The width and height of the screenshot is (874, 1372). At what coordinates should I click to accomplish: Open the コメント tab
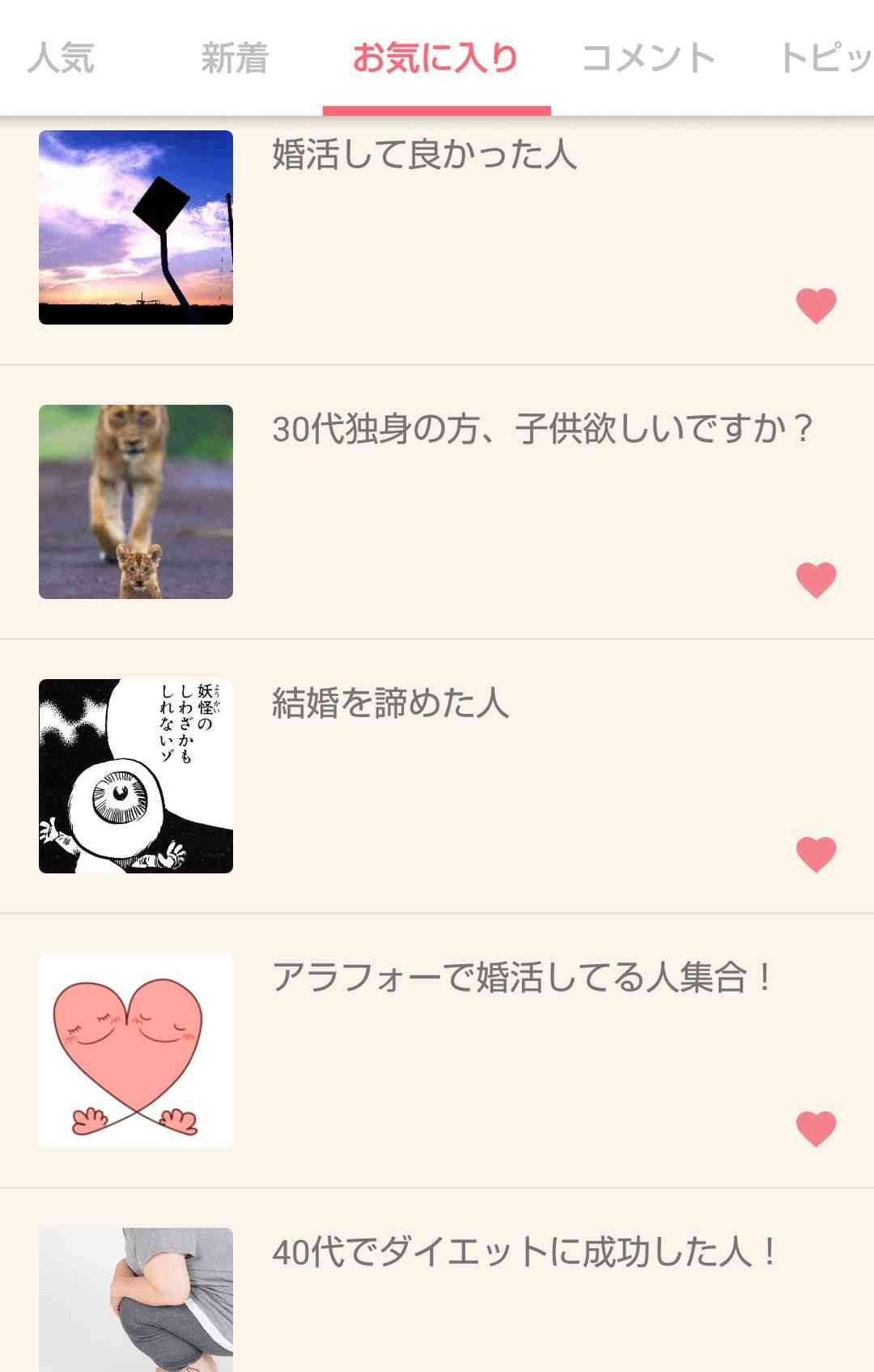(x=647, y=57)
